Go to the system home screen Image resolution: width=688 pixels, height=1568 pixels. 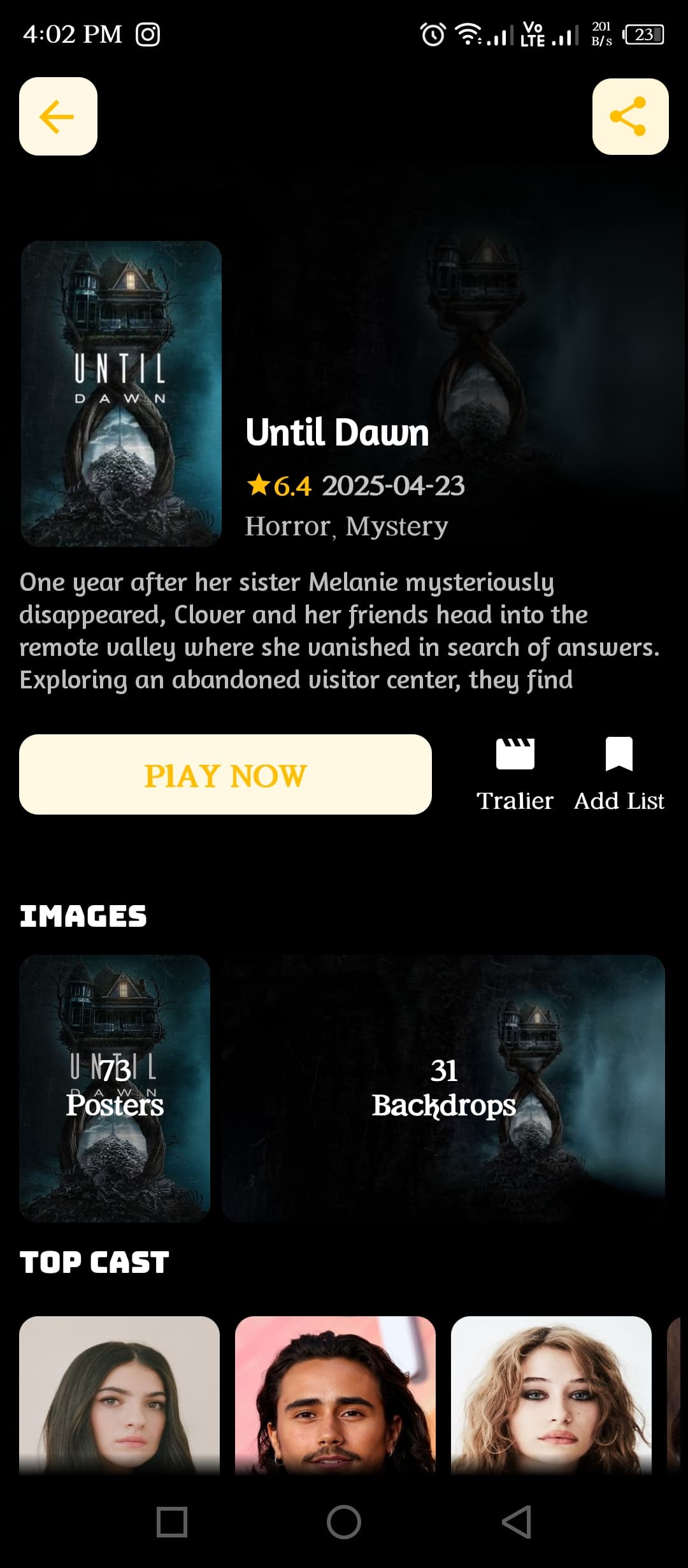tap(344, 1522)
